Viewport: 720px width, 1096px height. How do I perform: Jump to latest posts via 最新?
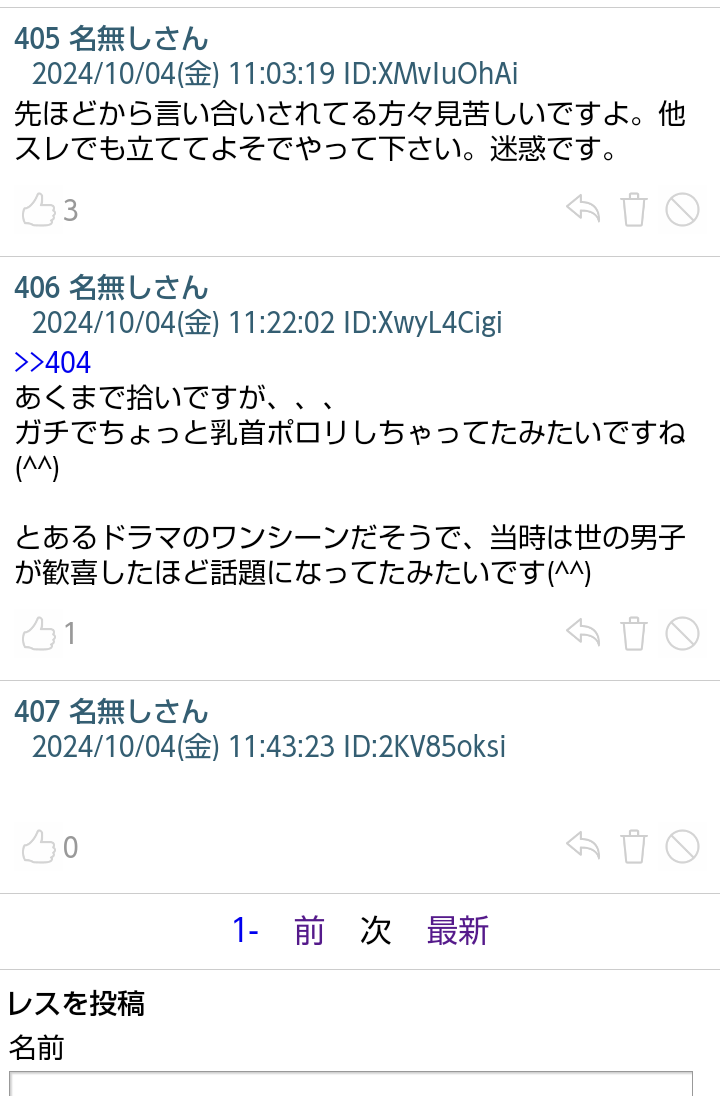click(457, 931)
